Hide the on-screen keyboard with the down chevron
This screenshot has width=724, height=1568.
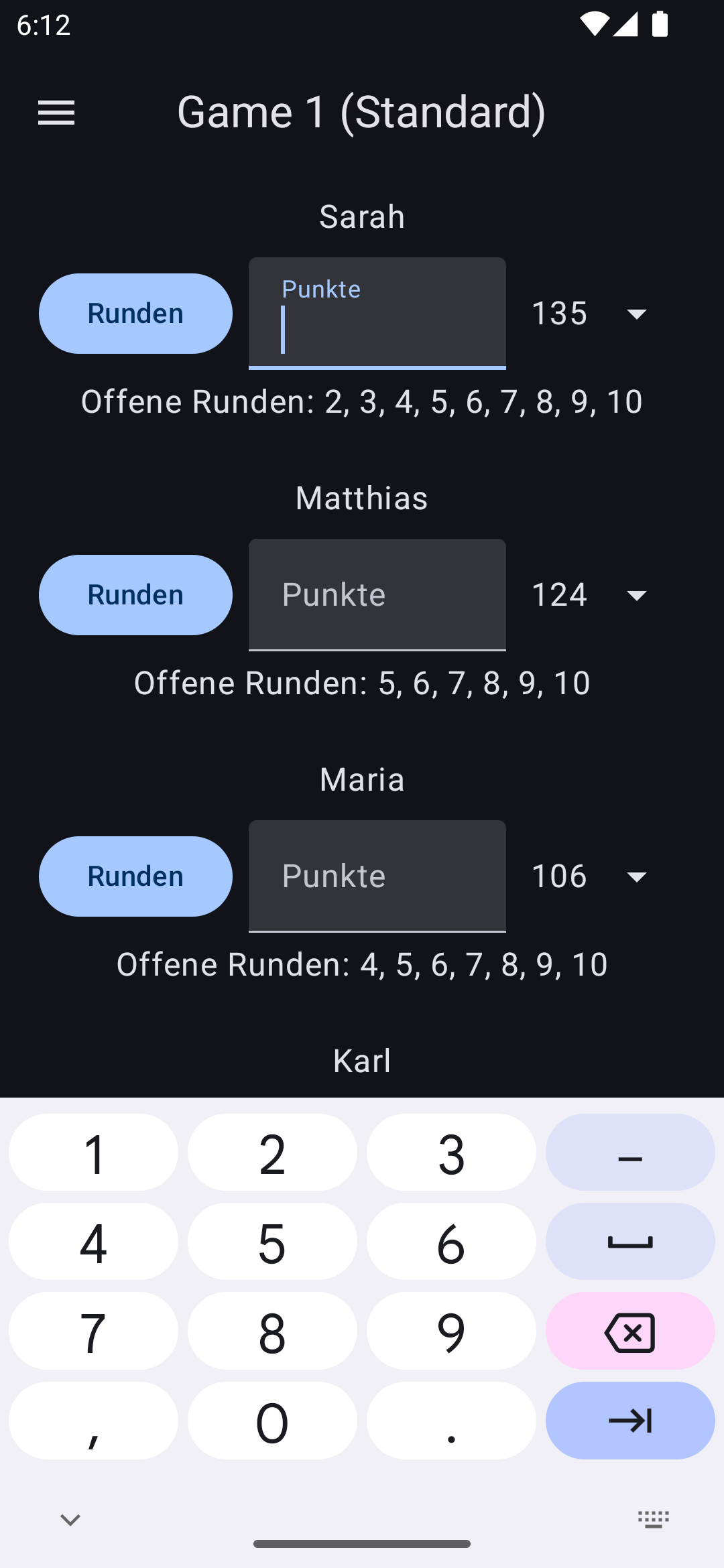click(x=70, y=1519)
